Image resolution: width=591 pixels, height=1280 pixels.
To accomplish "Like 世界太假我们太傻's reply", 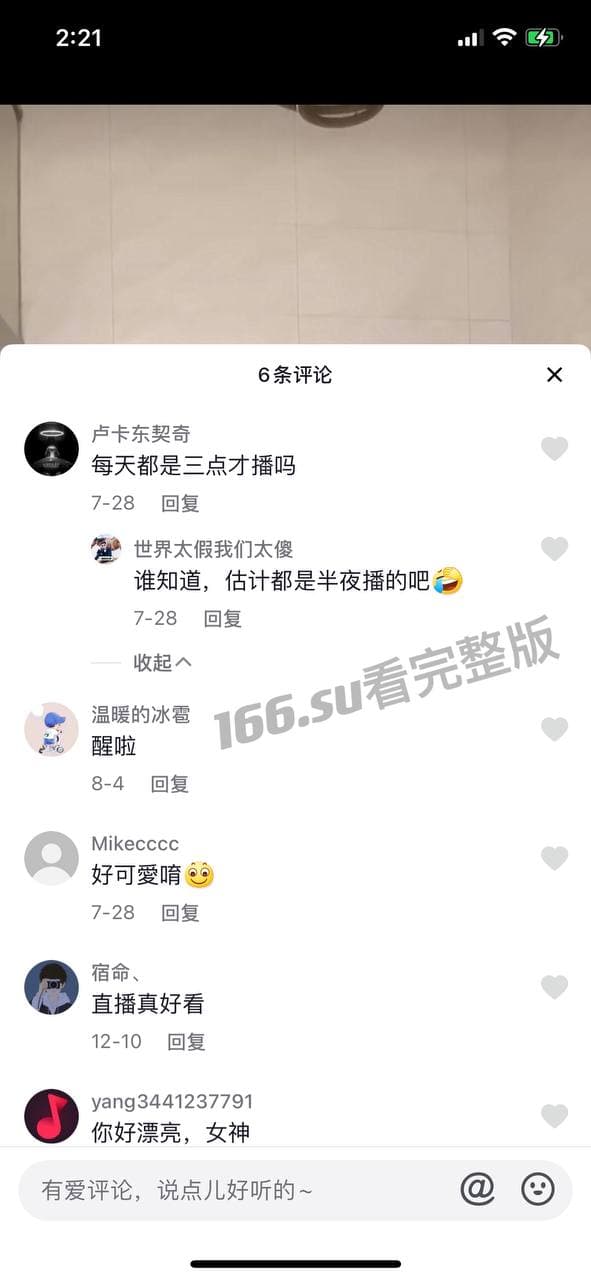I will pos(554,548).
